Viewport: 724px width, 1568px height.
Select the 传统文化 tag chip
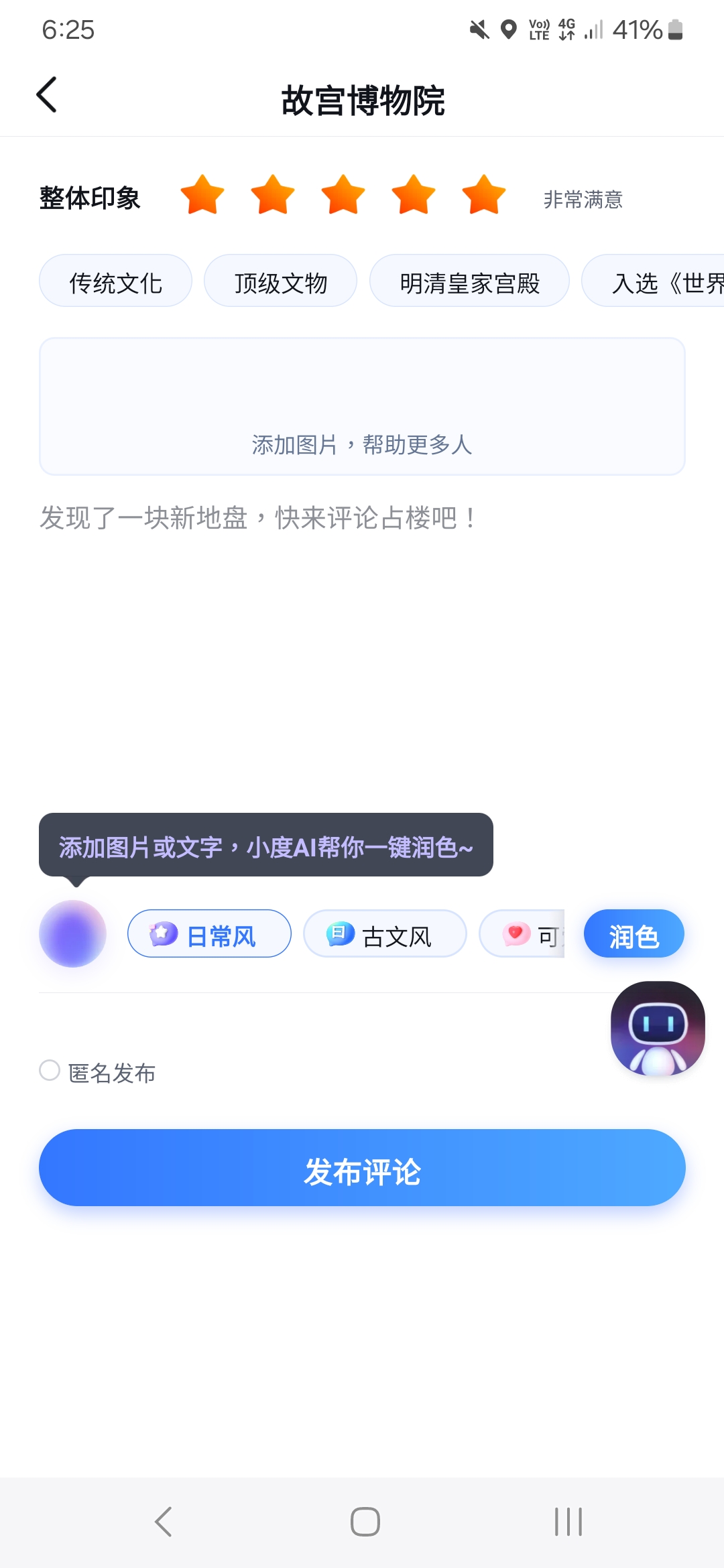pos(115,281)
